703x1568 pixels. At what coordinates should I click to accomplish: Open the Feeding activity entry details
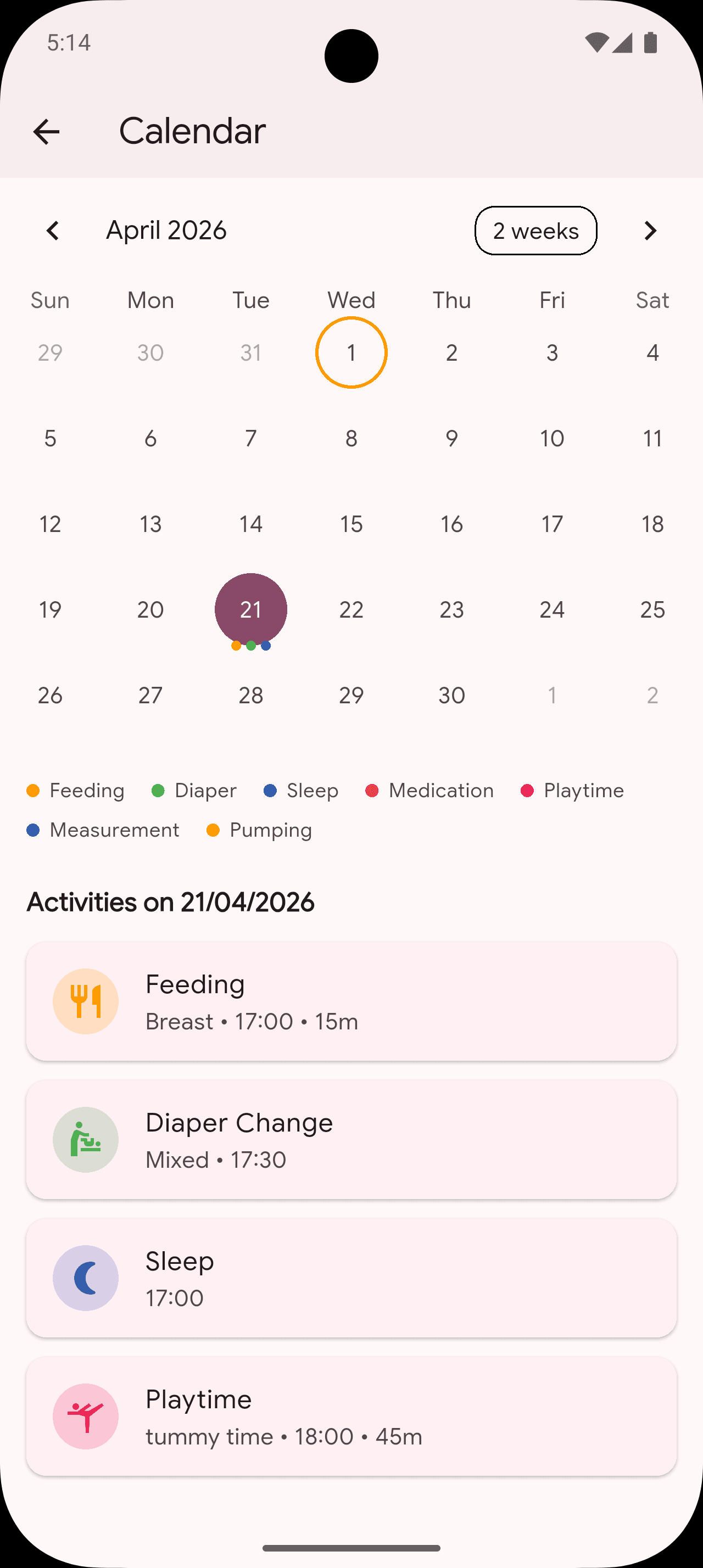351,1001
